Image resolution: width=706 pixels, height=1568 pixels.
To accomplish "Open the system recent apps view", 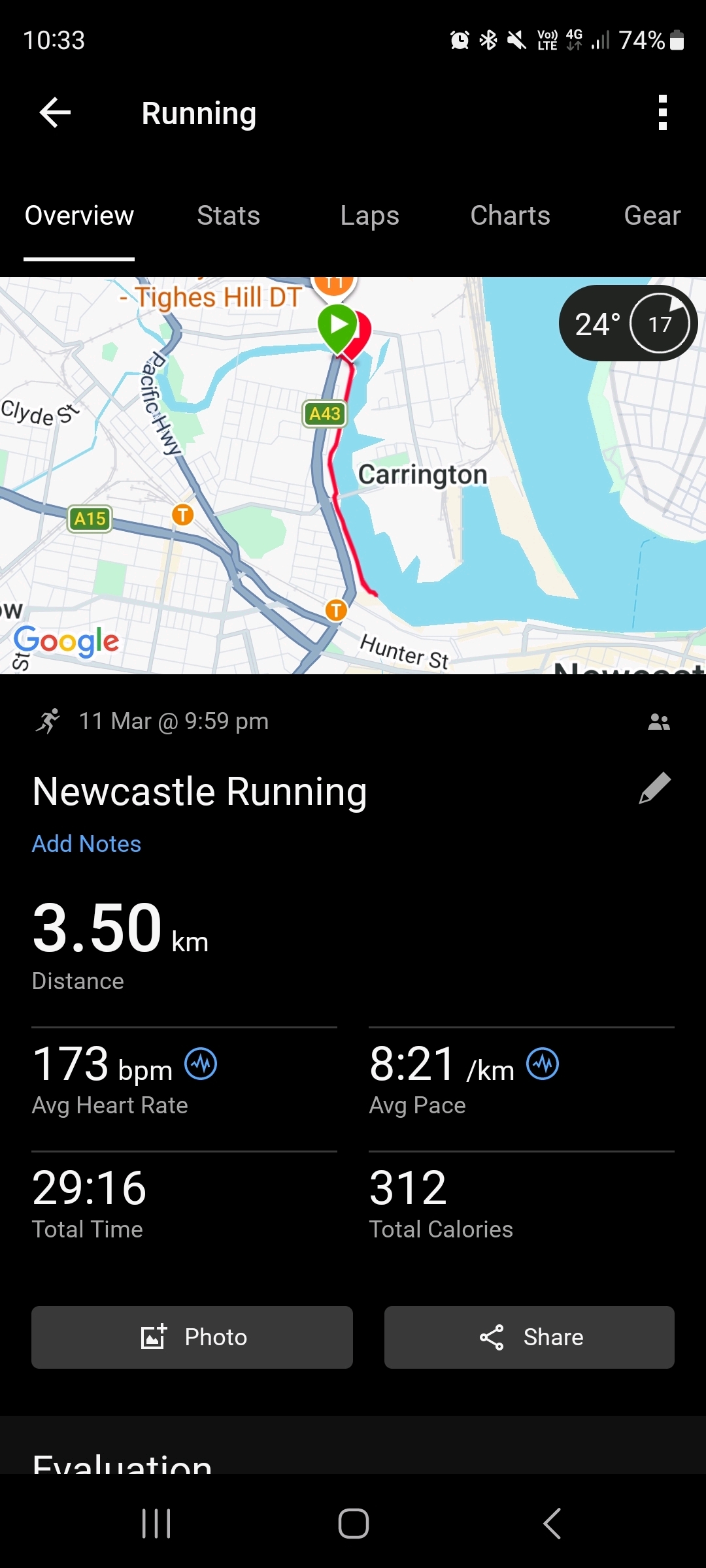I will tap(156, 1524).
